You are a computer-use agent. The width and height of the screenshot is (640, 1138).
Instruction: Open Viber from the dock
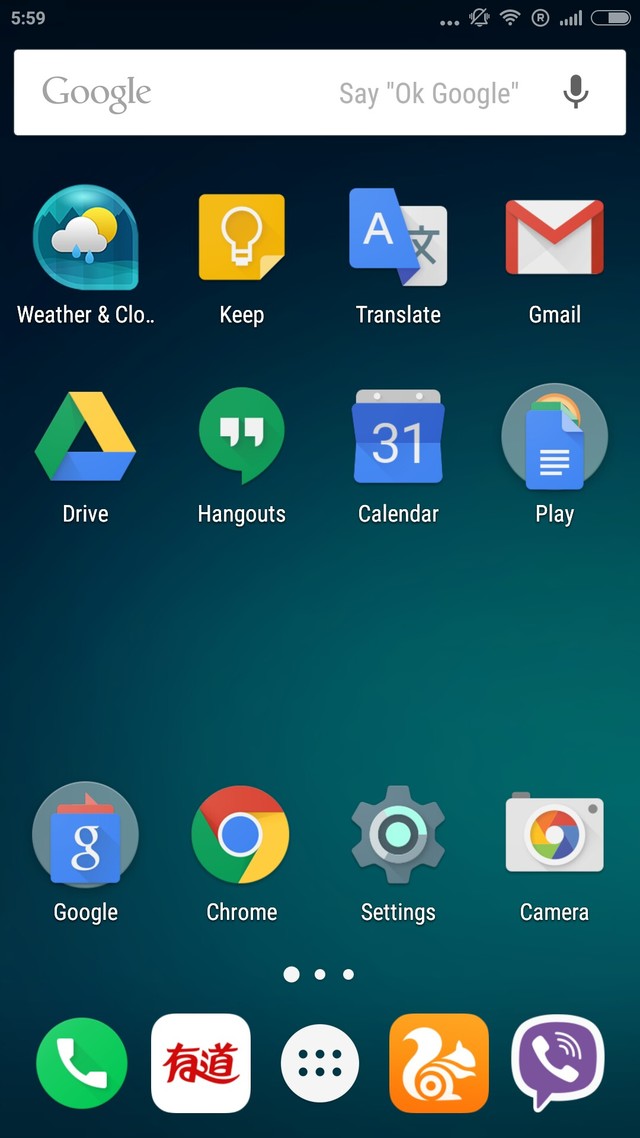pos(558,1063)
